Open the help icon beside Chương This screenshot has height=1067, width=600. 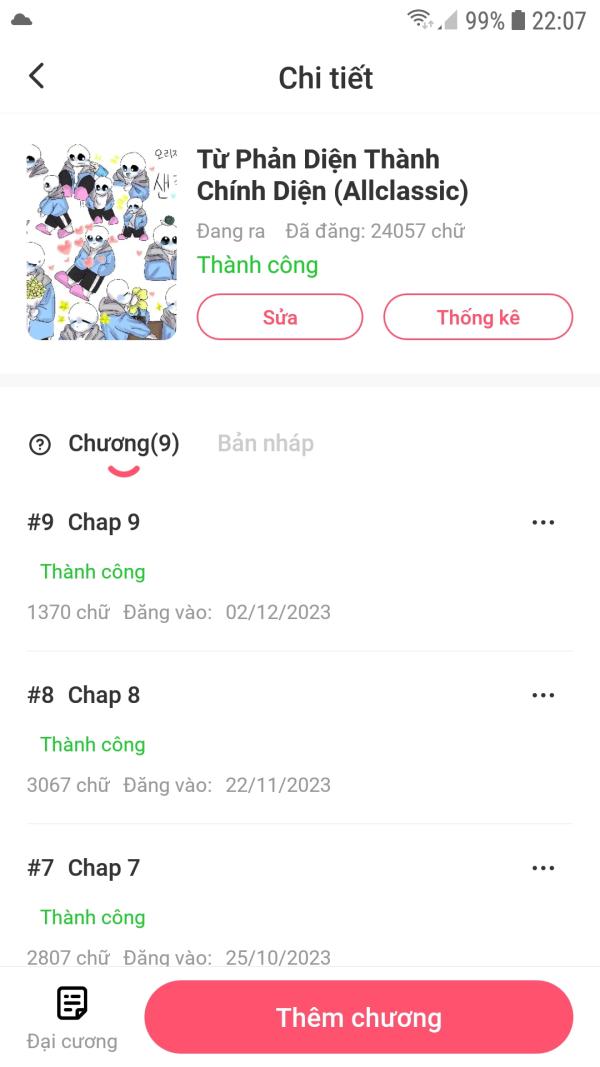pyautogui.click(x=40, y=445)
